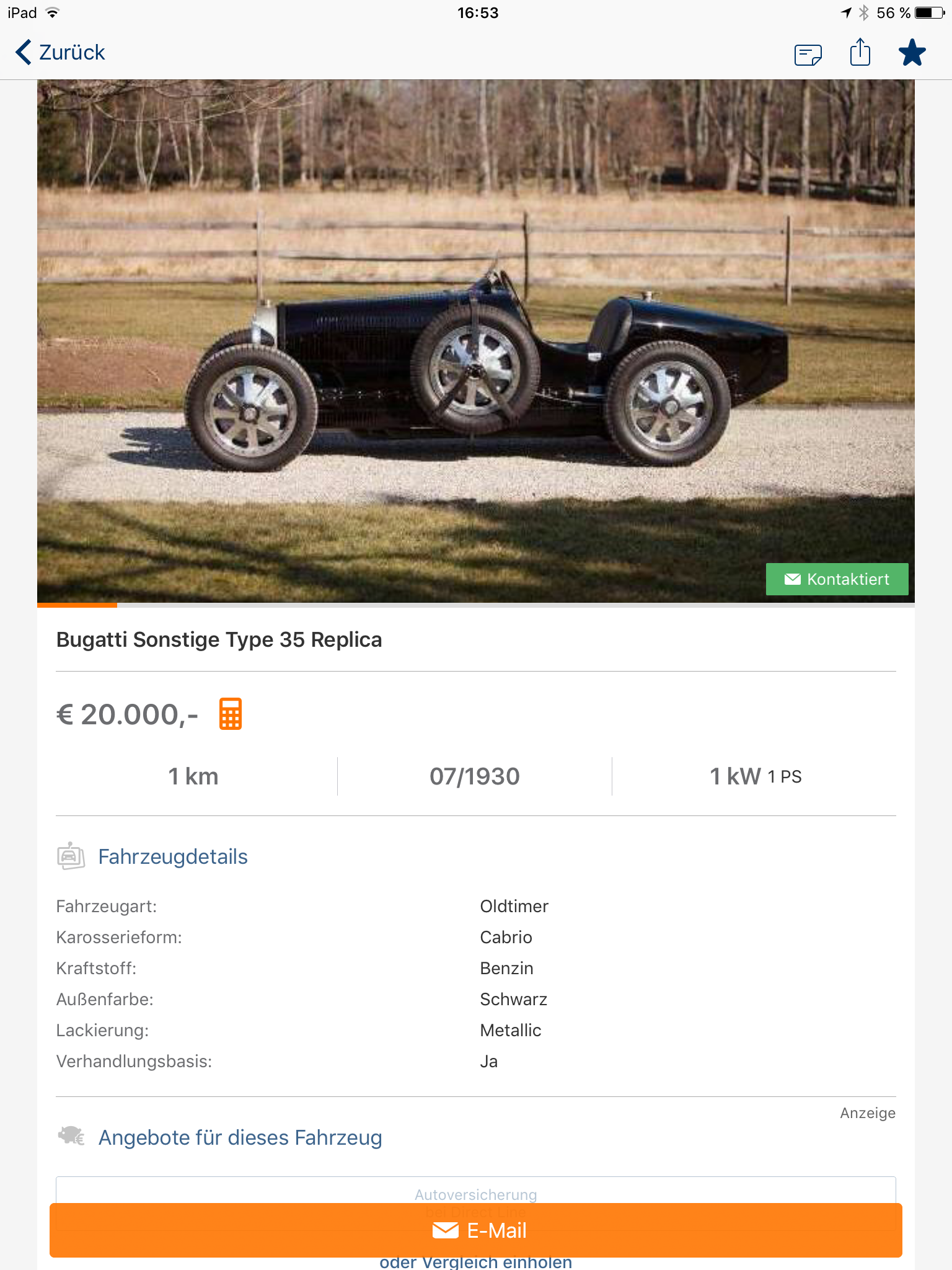The image size is (952, 1270).
Task: Share this Bugatti listing
Action: click(860, 53)
